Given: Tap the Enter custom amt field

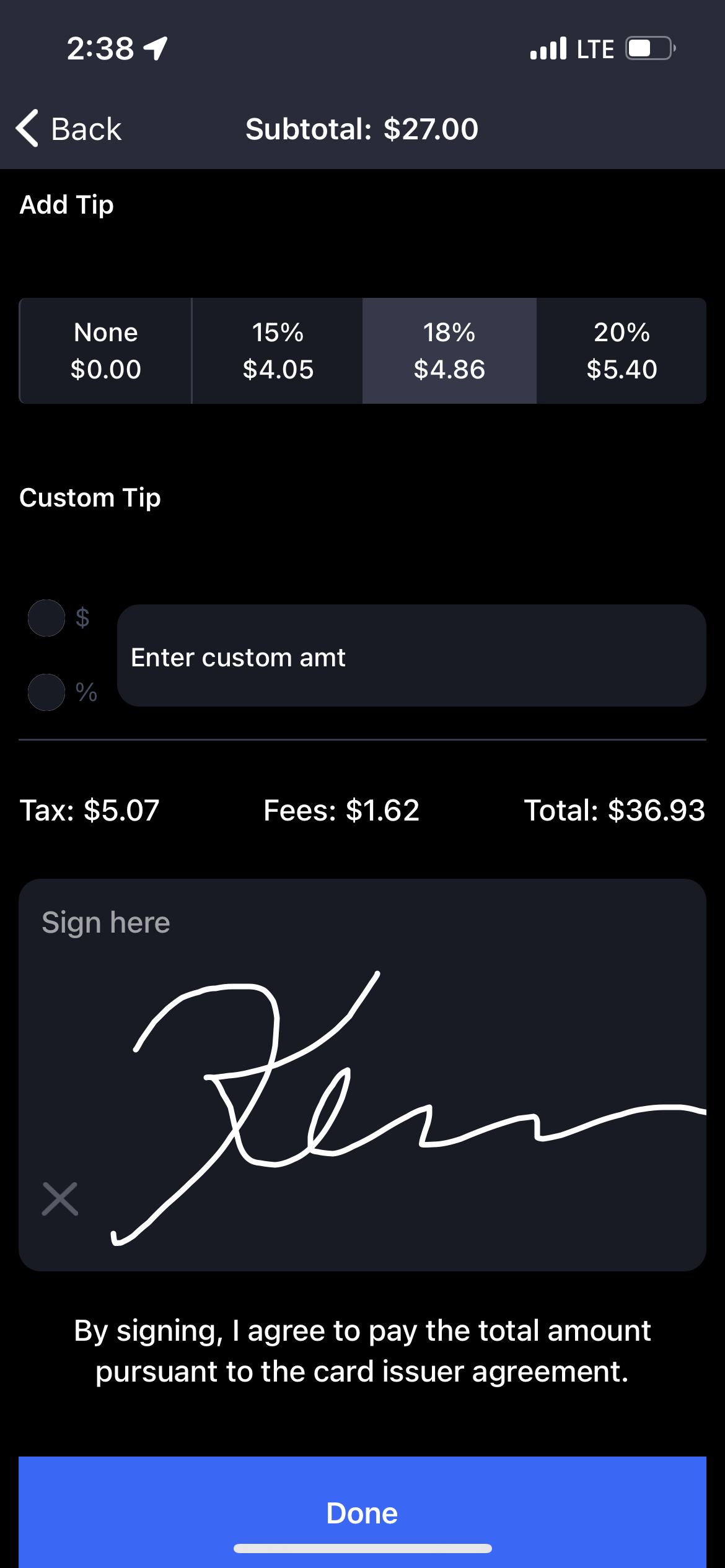Looking at the screenshot, I should [x=411, y=655].
